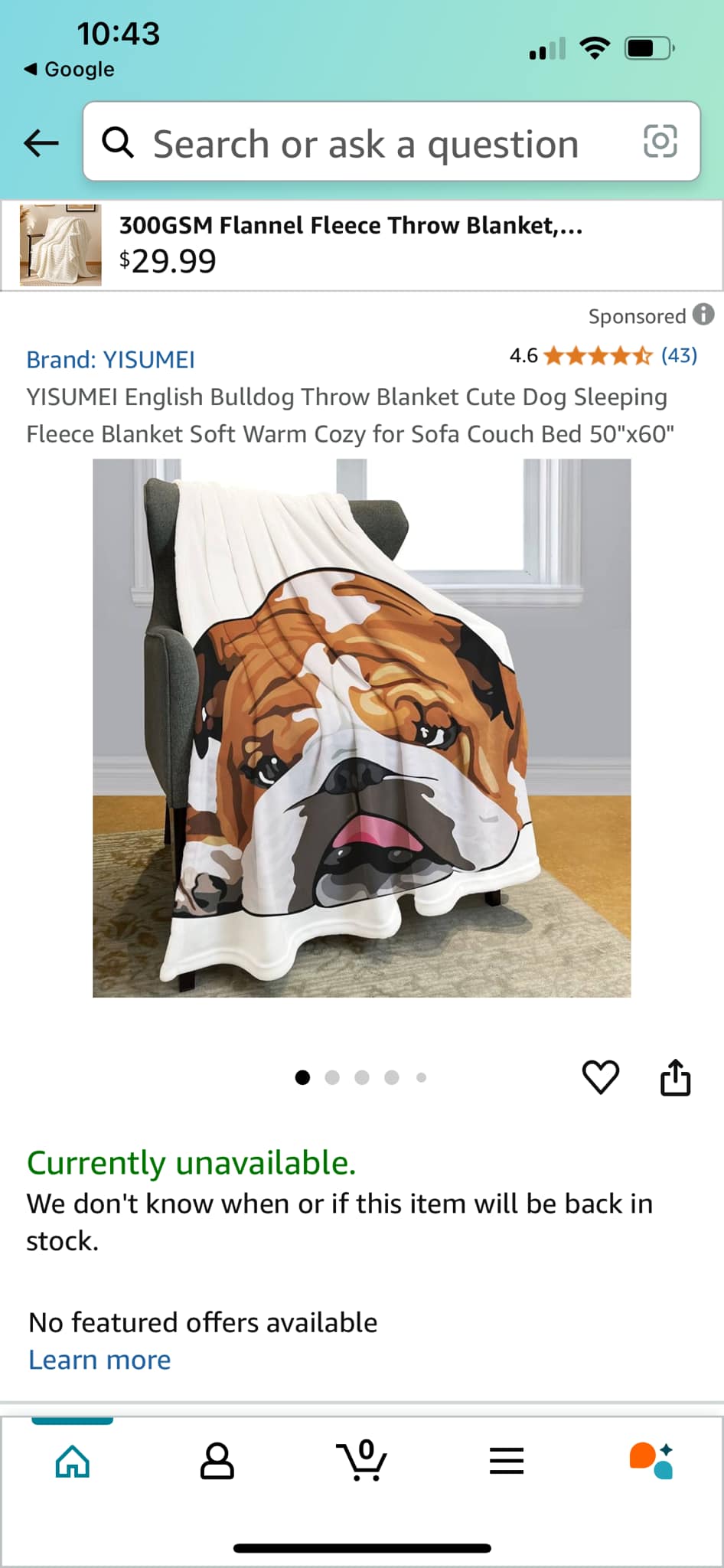Viewport: 724px width, 1568px height.
Task: Show the Sponsored info icon details
Action: point(703,315)
